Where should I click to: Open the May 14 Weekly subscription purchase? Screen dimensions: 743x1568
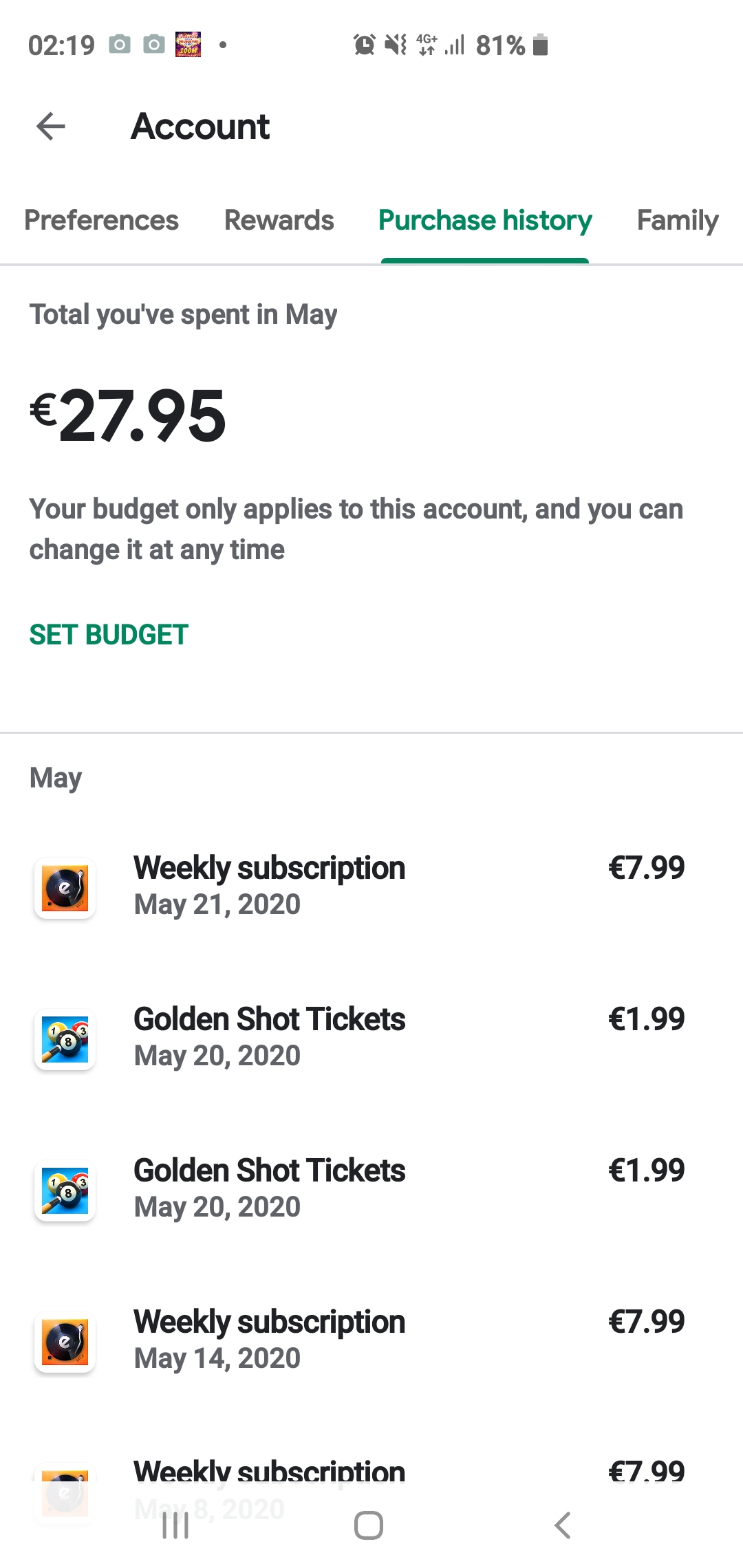371,1340
